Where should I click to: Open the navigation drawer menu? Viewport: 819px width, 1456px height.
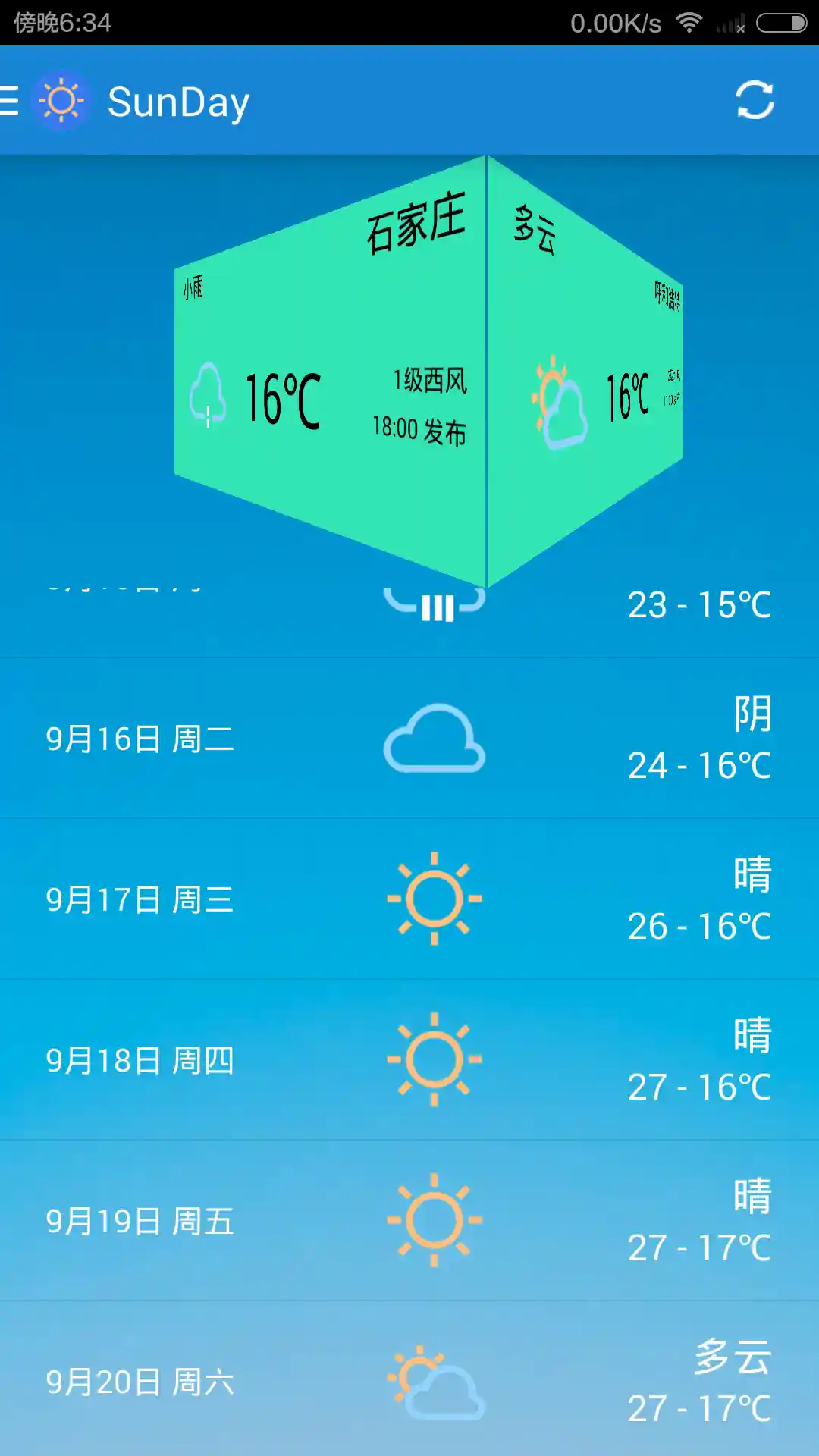11,101
